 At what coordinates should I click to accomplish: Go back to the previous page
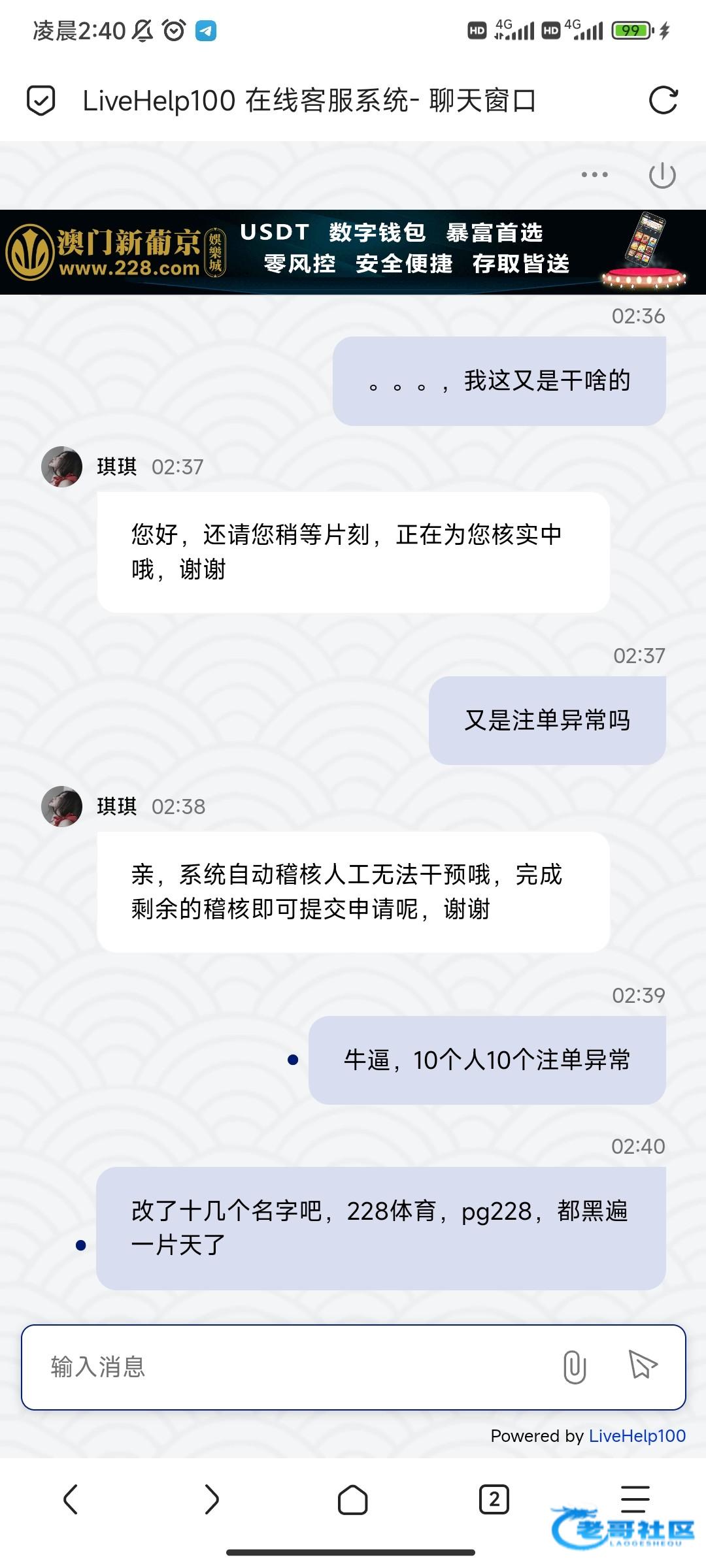click(71, 1499)
